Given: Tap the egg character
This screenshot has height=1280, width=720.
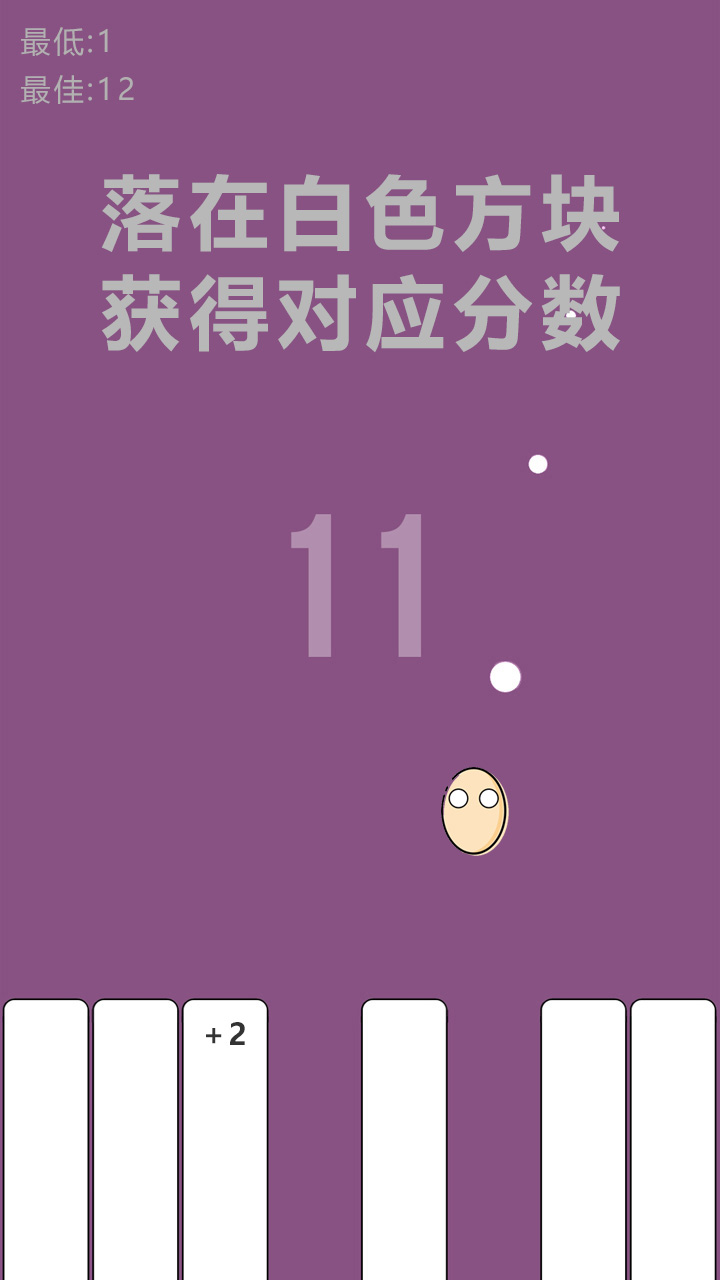Looking at the screenshot, I should pyautogui.click(x=474, y=811).
